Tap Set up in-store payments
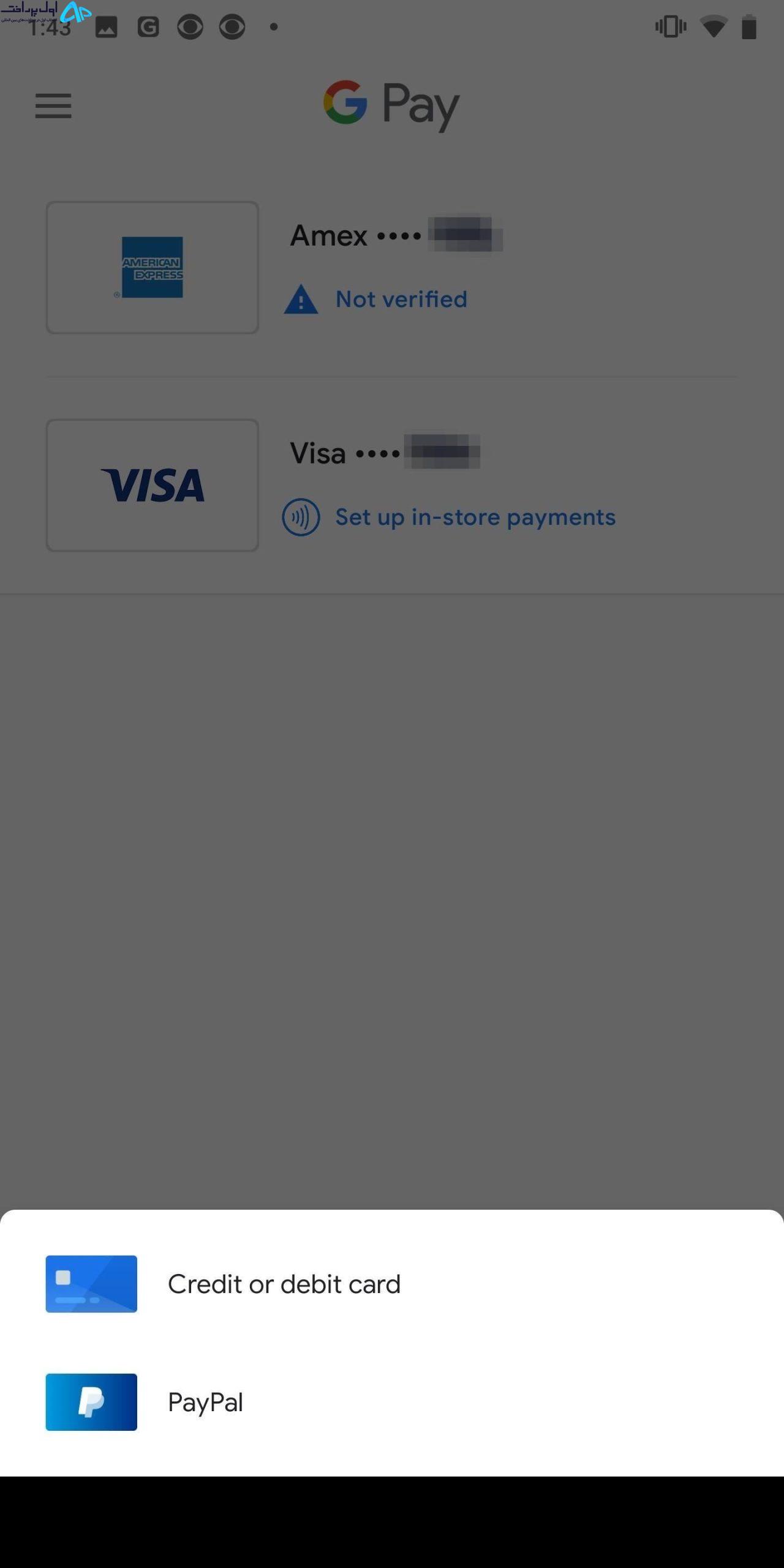This screenshot has height=1568, width=784. point(475,518)
